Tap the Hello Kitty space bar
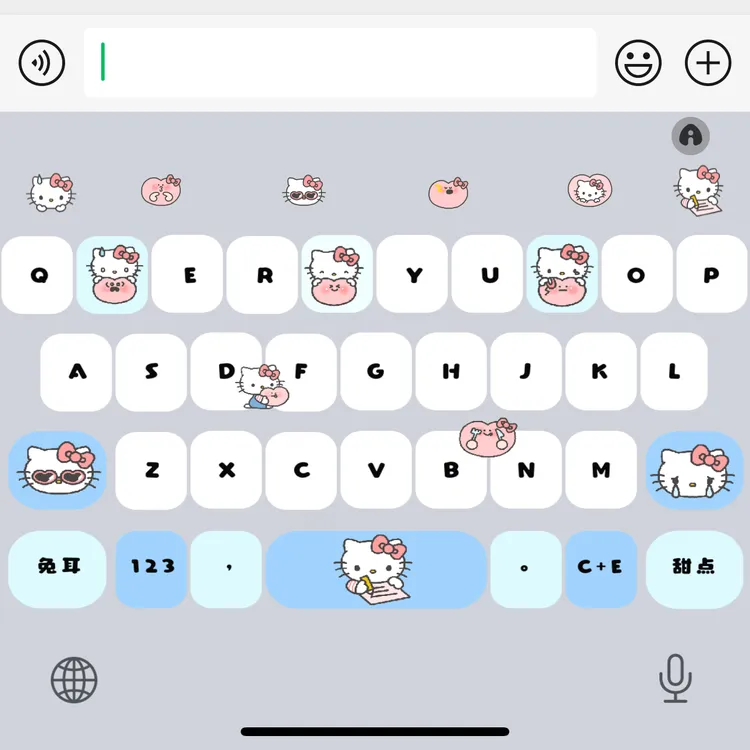The height and width of the screenshot is (750, 750). pyautogui.click(x=376, y=568)
